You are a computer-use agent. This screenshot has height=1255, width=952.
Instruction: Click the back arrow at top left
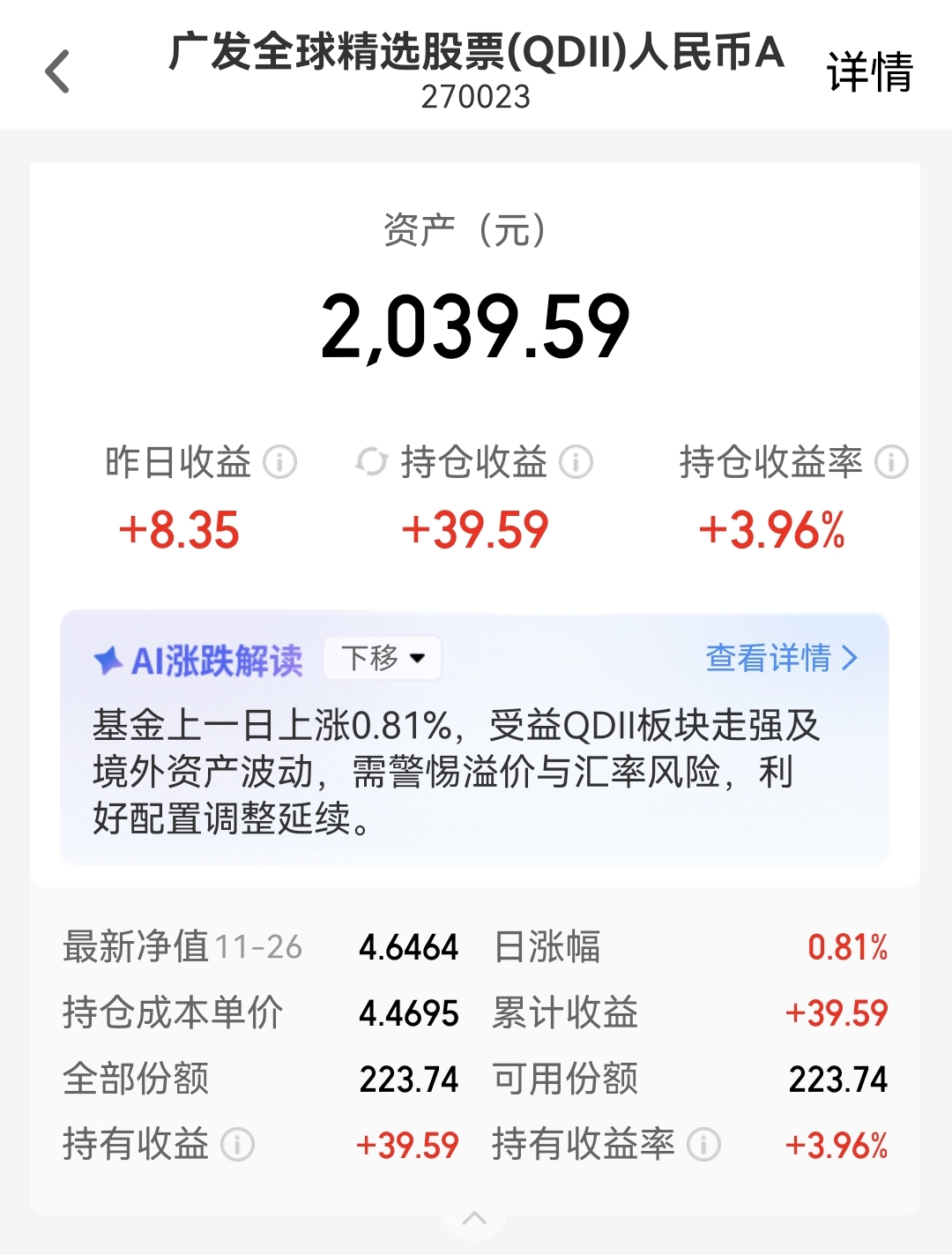click(x=58, y=71)
